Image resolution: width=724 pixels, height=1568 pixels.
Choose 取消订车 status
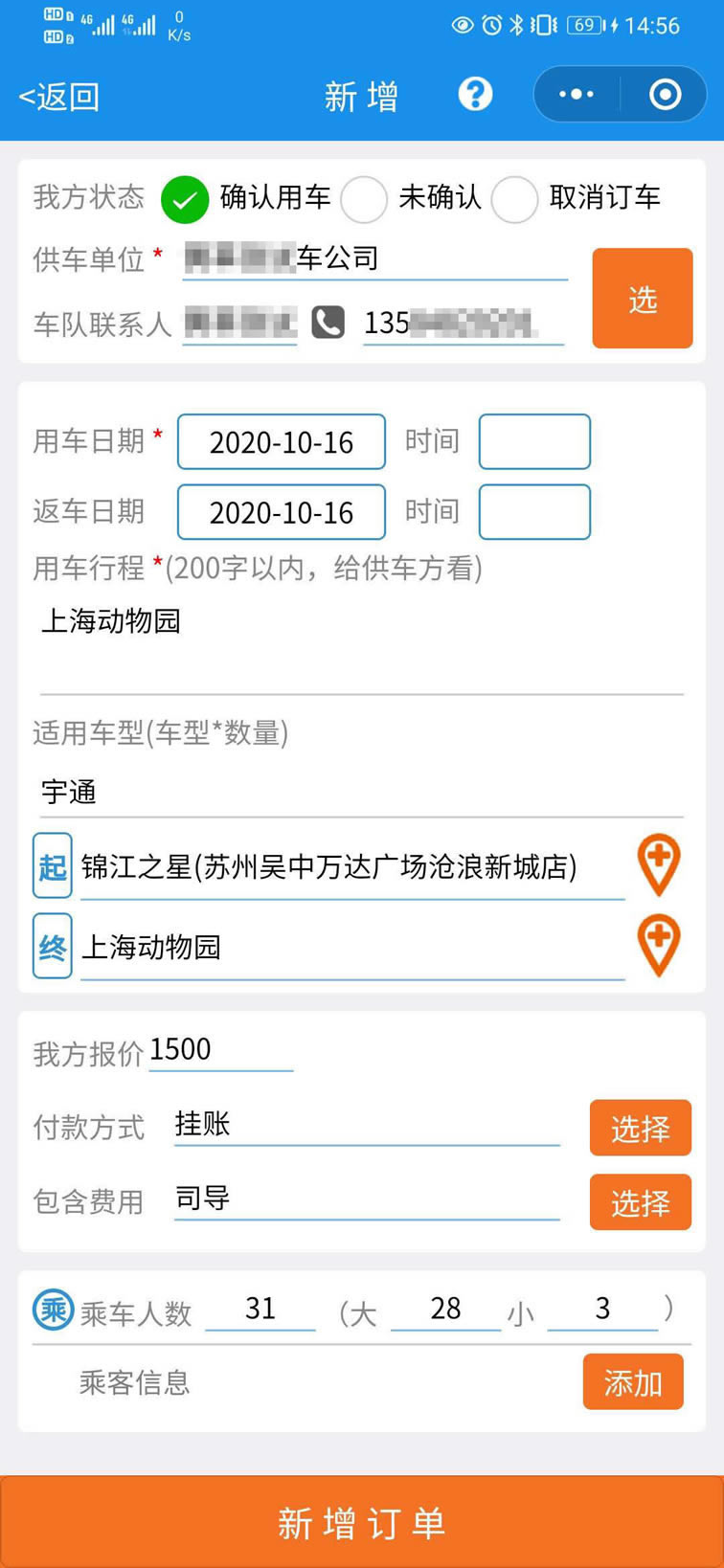(514, 199)
